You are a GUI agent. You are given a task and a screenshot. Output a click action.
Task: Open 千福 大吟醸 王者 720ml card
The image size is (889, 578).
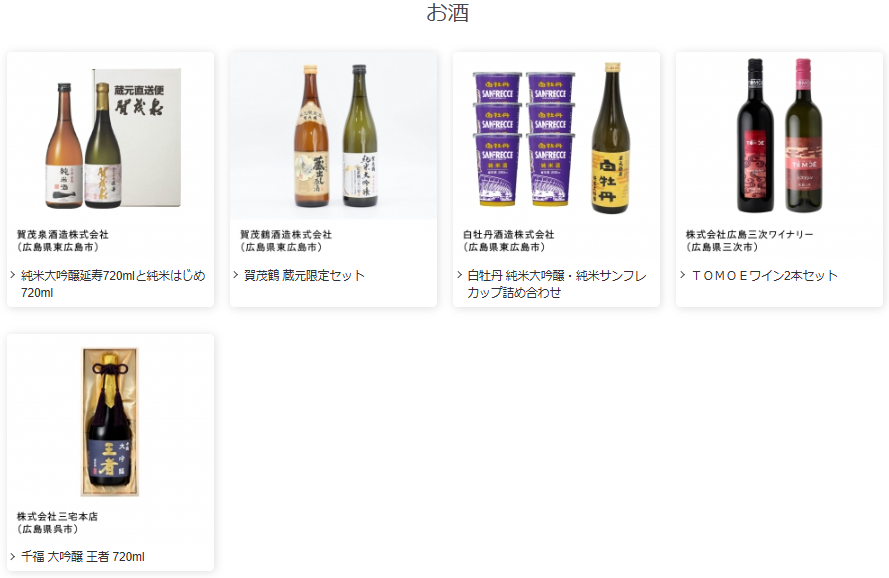pos(111,452)
